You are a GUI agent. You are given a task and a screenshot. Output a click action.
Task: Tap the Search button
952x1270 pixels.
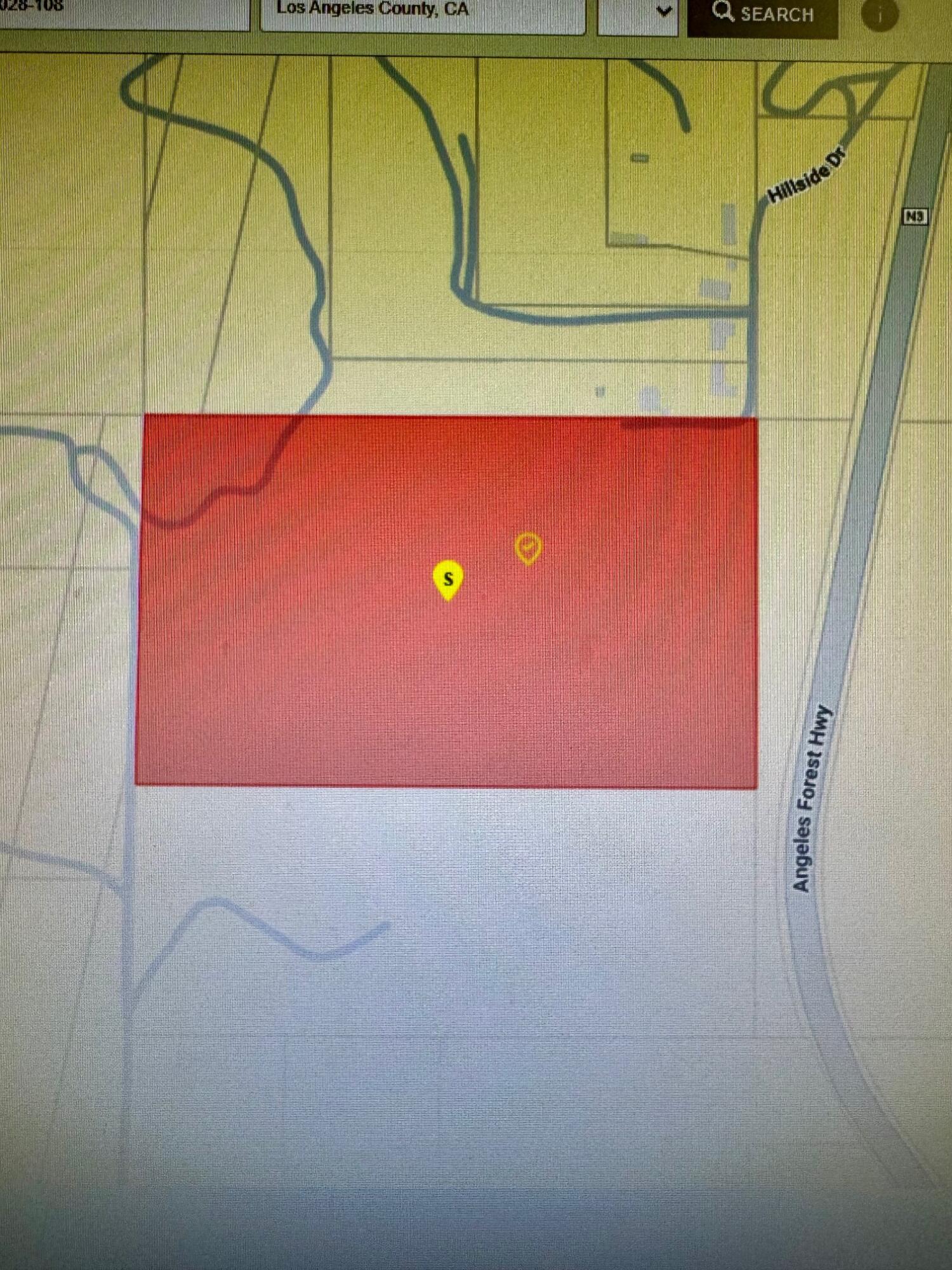[762, 14]
